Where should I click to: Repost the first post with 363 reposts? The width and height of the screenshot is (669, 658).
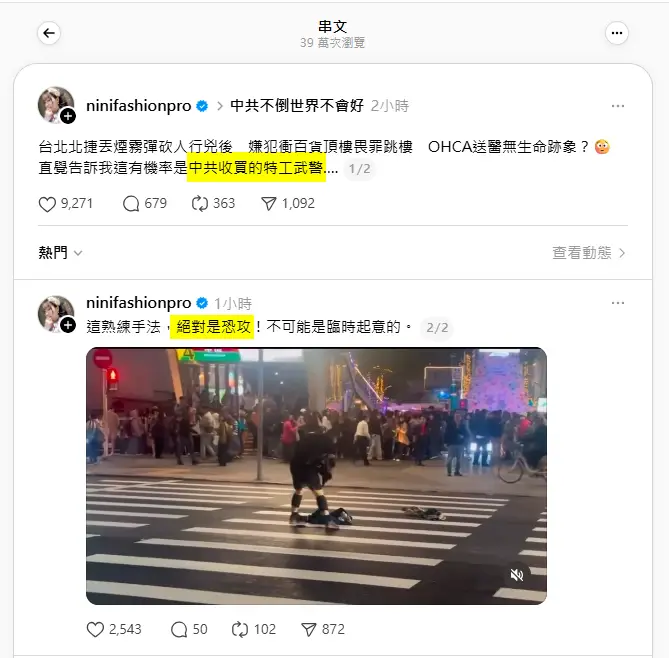click(x=200, y=203)
